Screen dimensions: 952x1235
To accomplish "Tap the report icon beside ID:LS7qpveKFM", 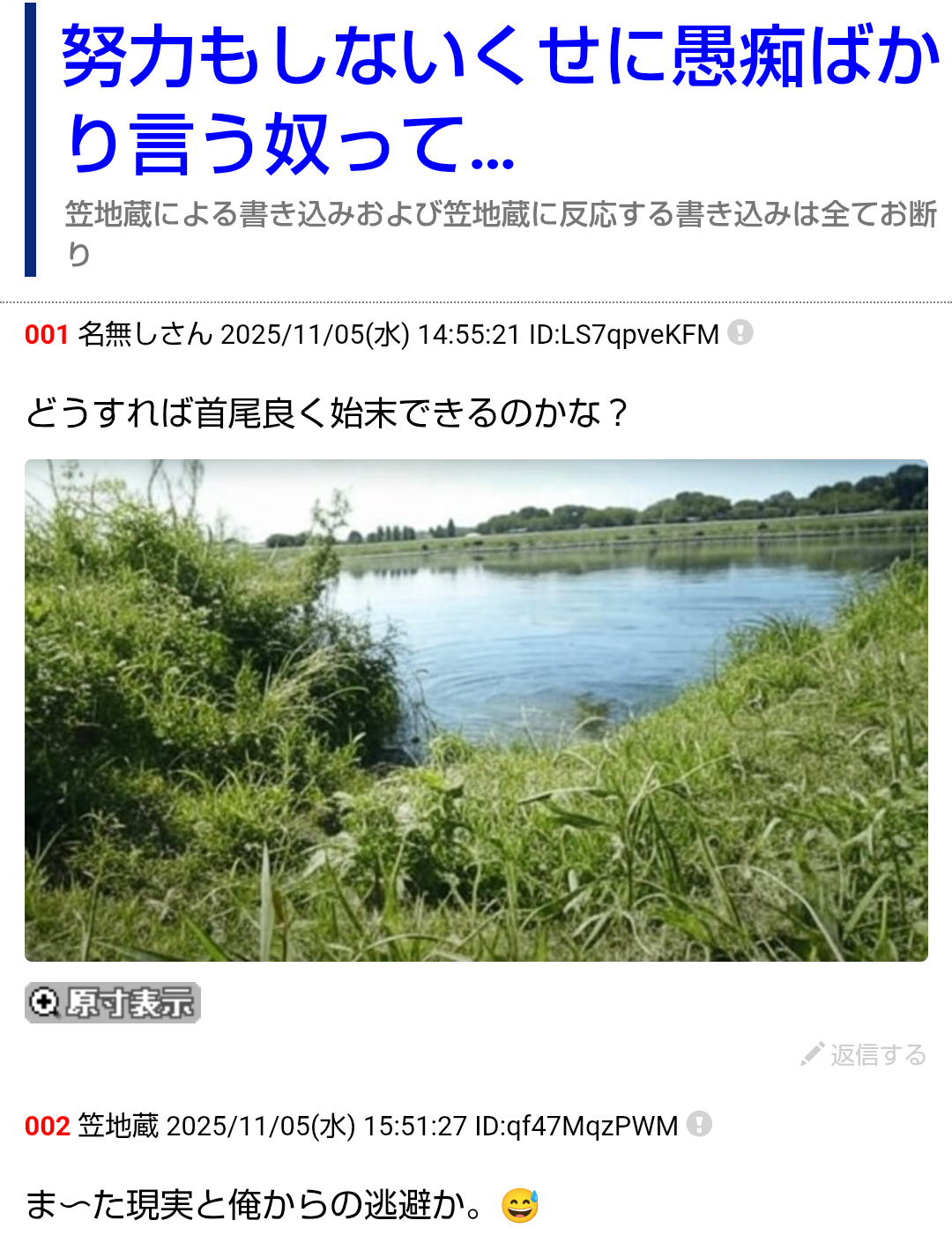I will coord(740,333).
